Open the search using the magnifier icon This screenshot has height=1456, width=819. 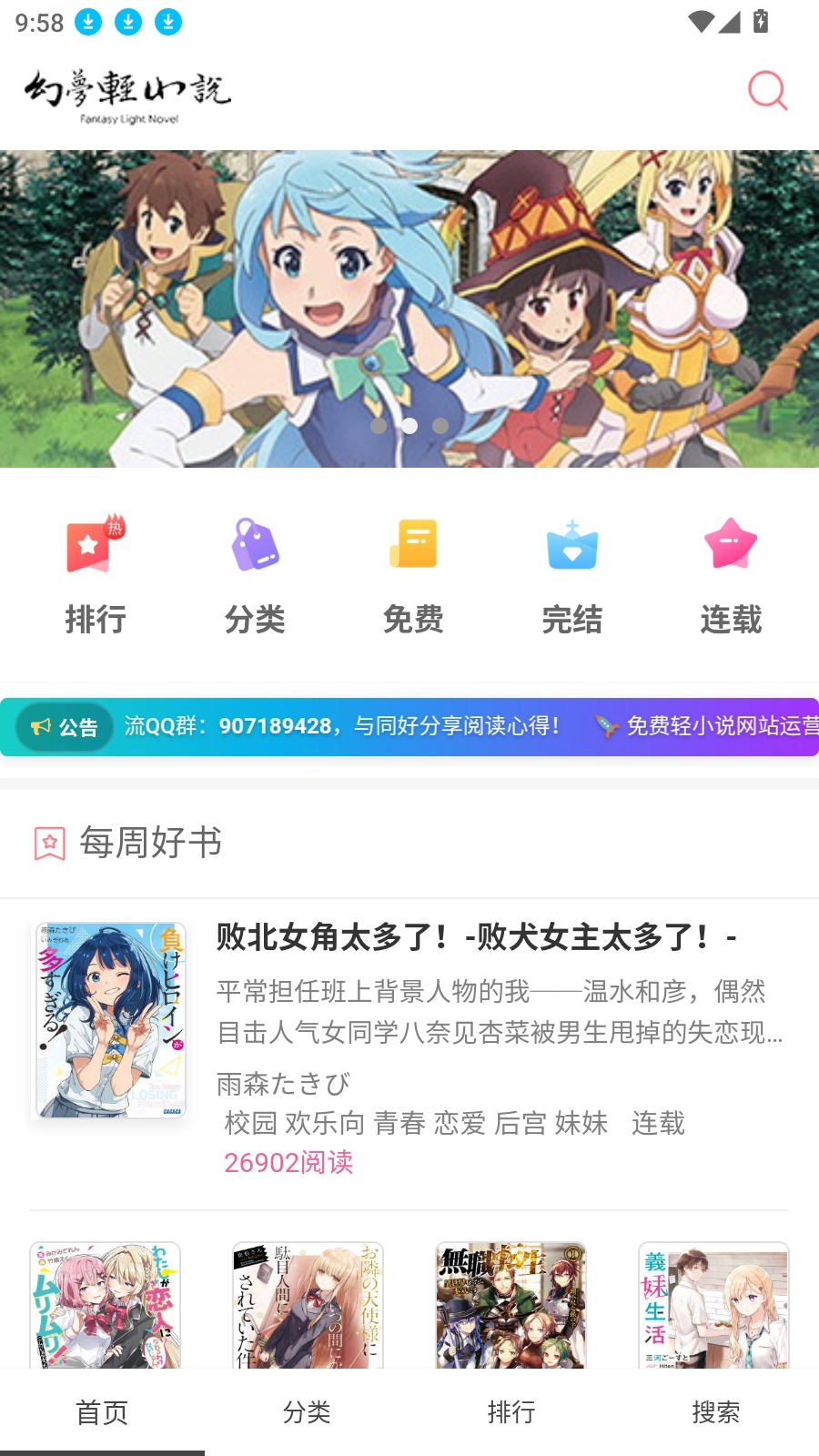[x=766, y=90]
